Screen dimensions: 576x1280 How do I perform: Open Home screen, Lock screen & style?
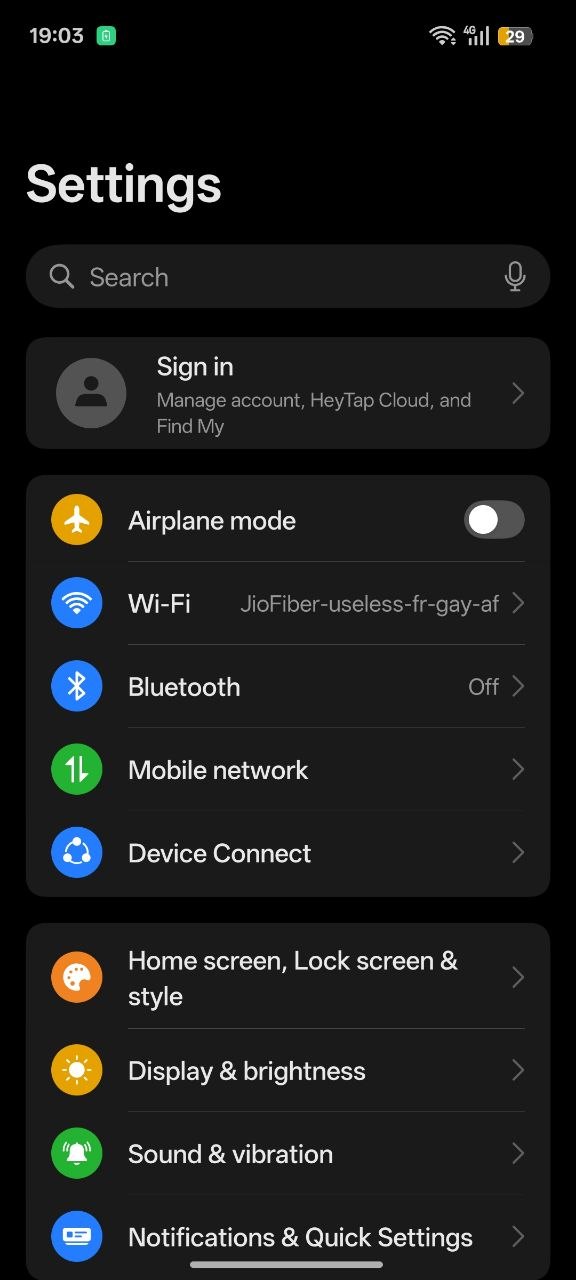click(x=288, y=977)
